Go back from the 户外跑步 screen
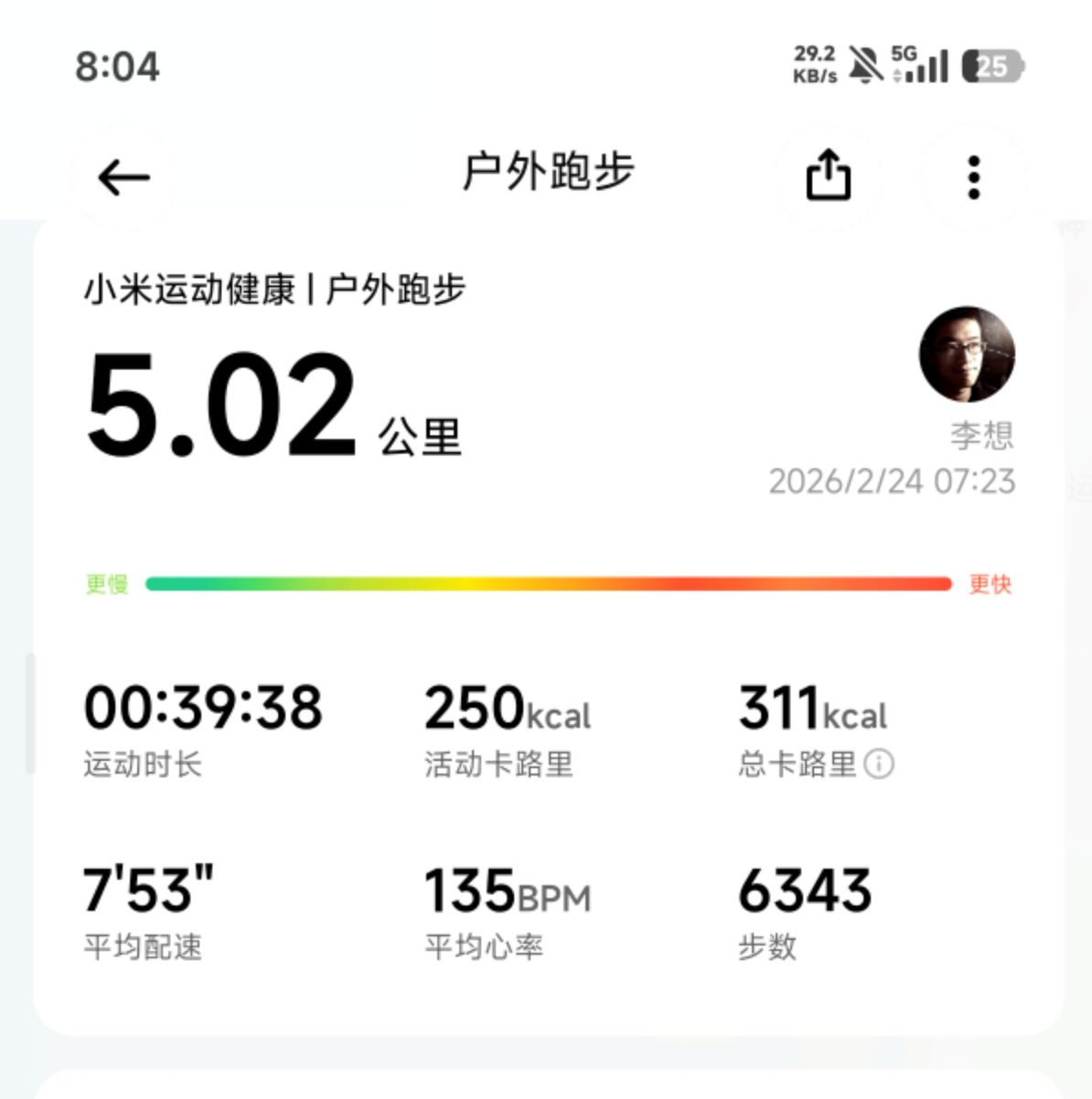 pos(123,176)
